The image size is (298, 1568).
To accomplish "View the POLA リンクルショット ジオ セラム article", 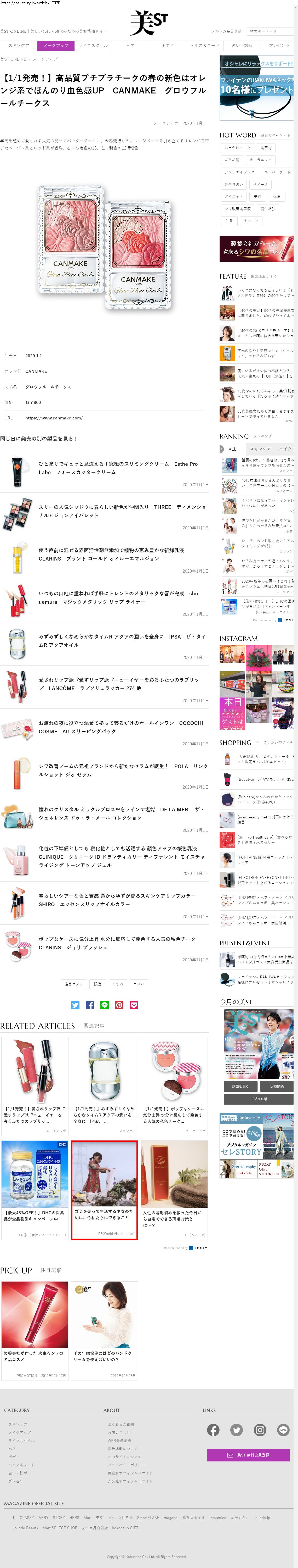I will (122, 771).
